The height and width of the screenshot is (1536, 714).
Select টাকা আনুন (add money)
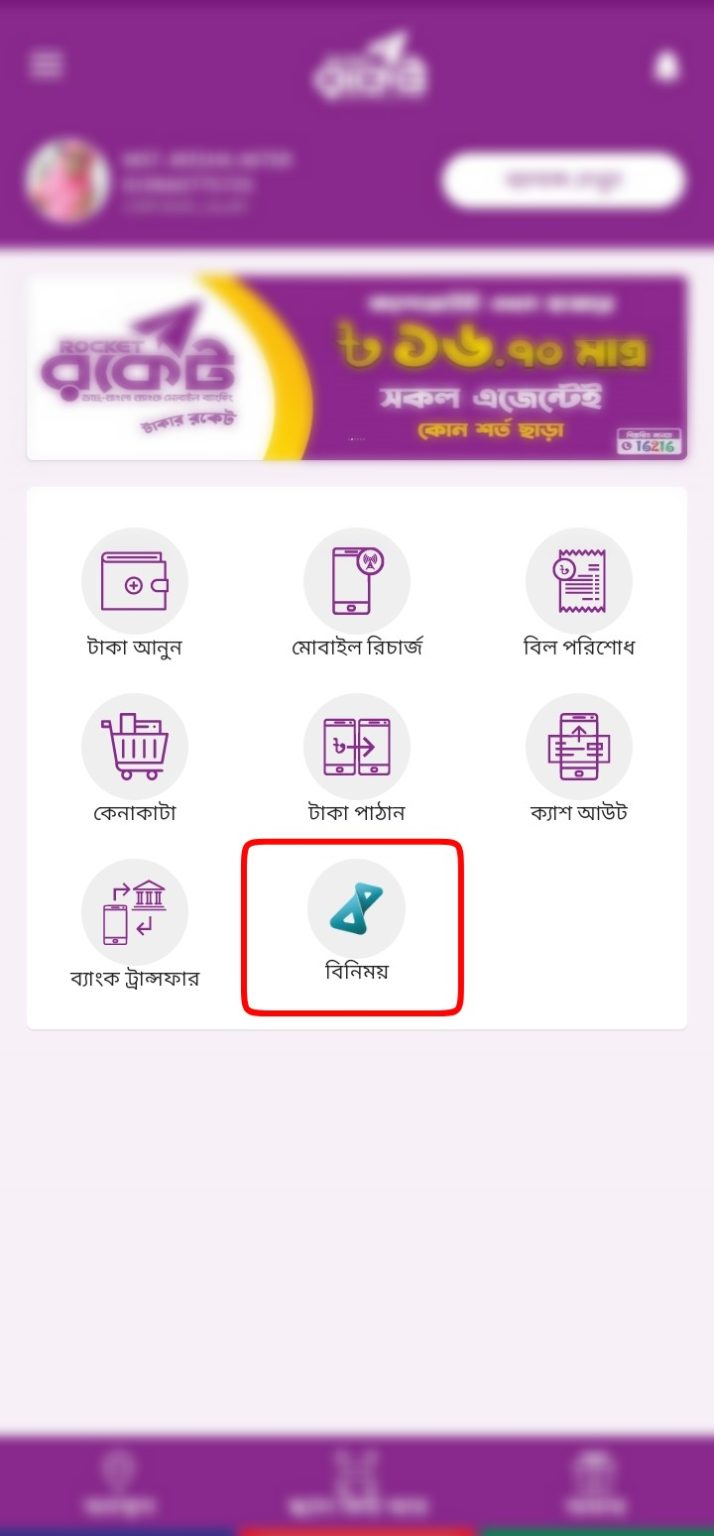click(134, 593)
